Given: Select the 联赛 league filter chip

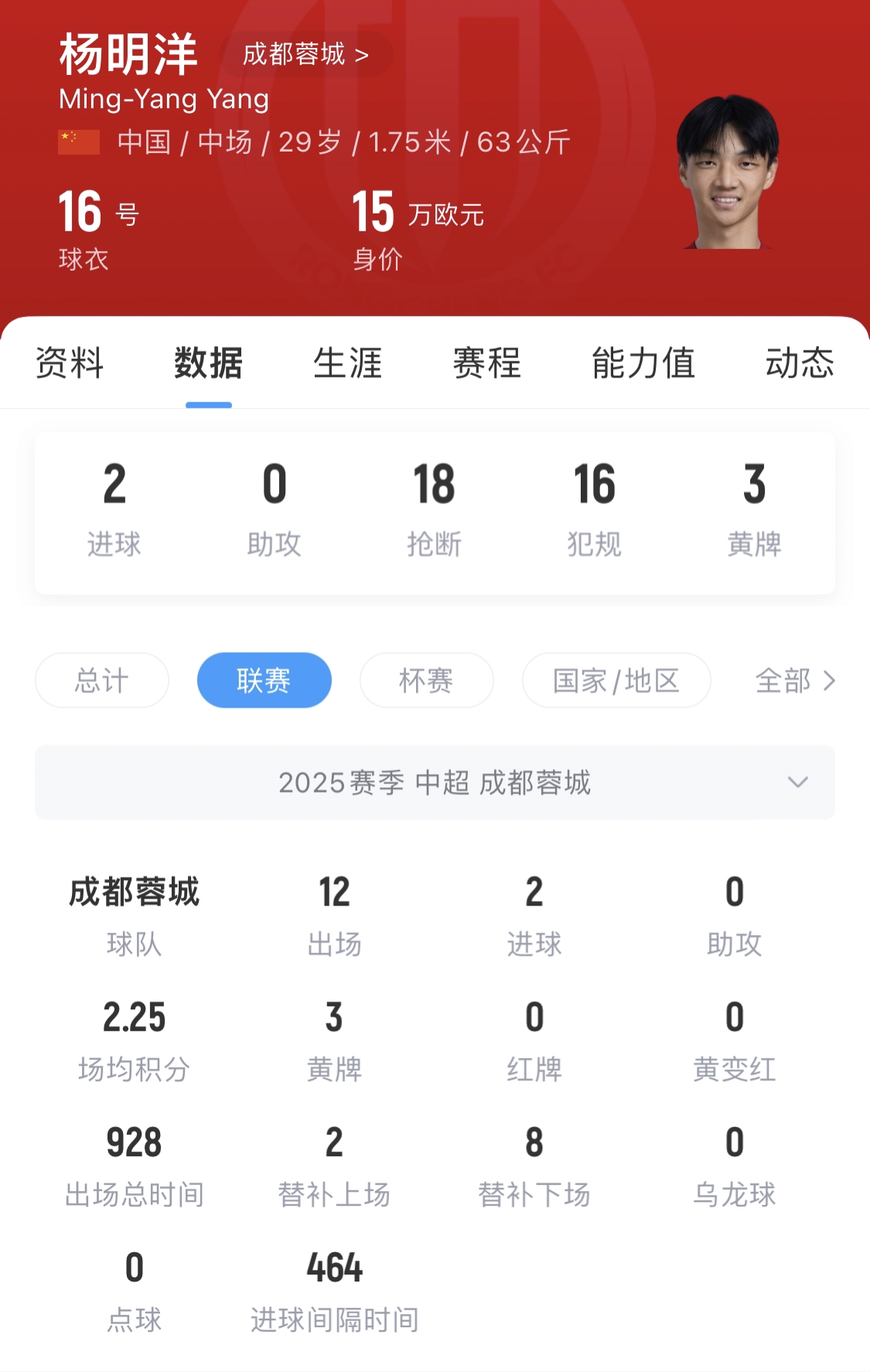Looking at the screenshot, I should [x=264, y=681].
